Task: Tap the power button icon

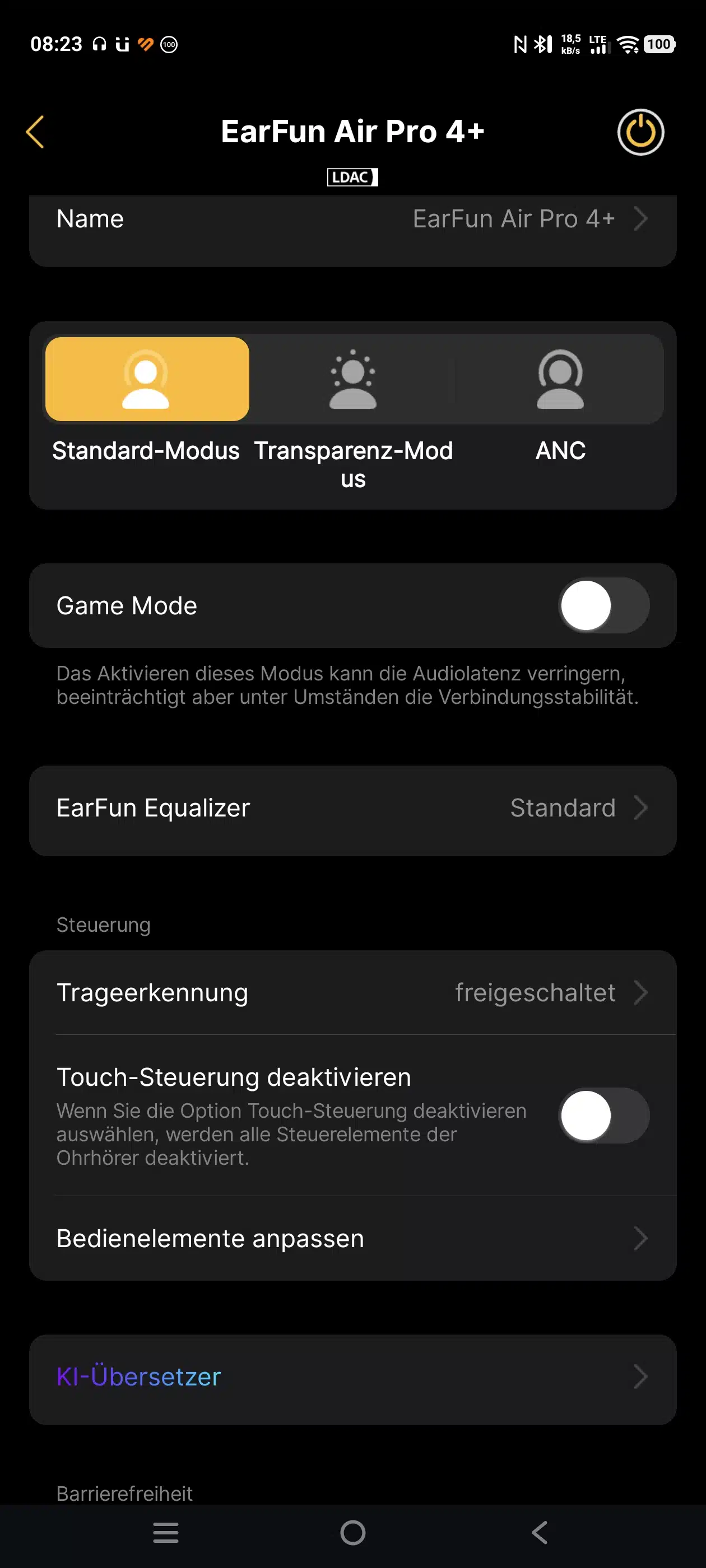Action: 640,132
